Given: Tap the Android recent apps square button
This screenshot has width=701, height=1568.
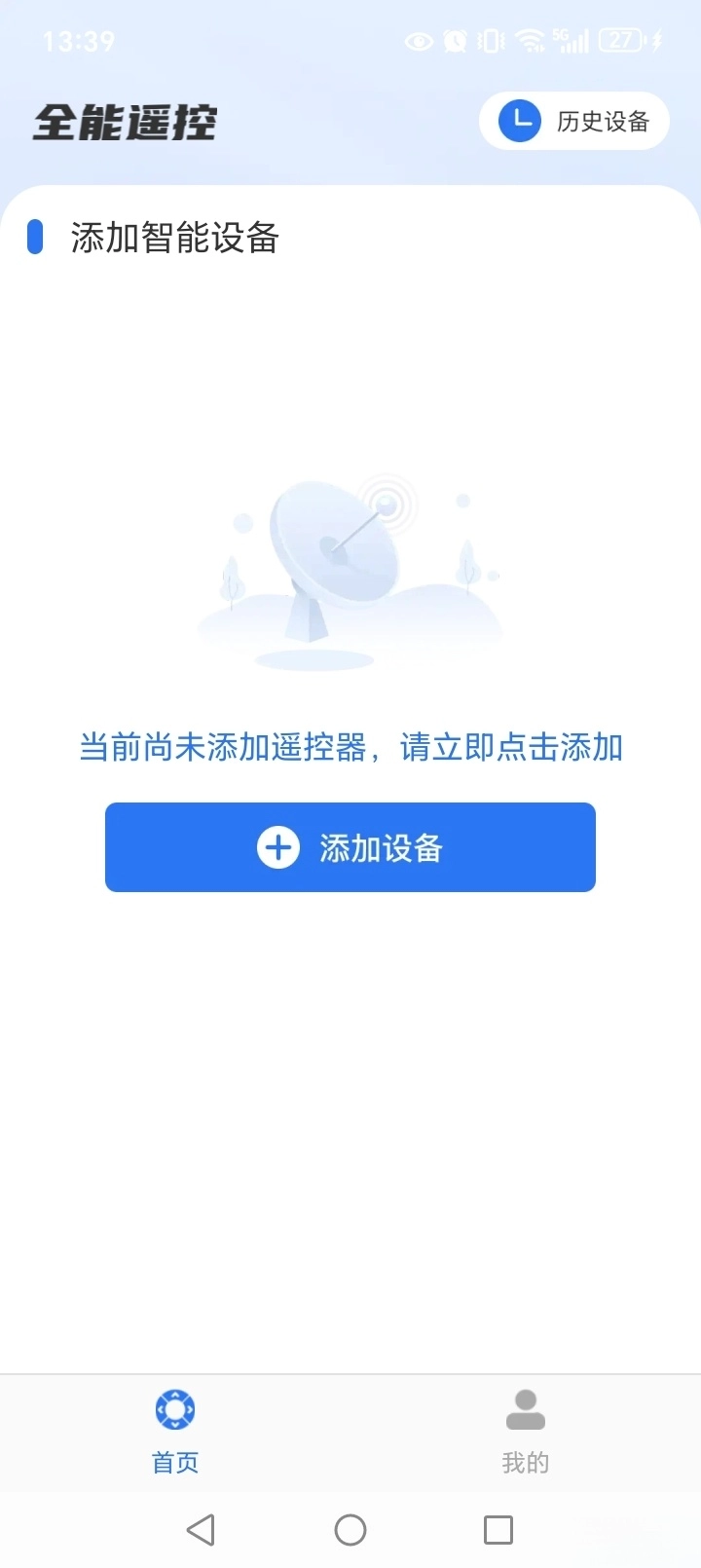Looking at the screenshot, I should [x=498, y=1530].
